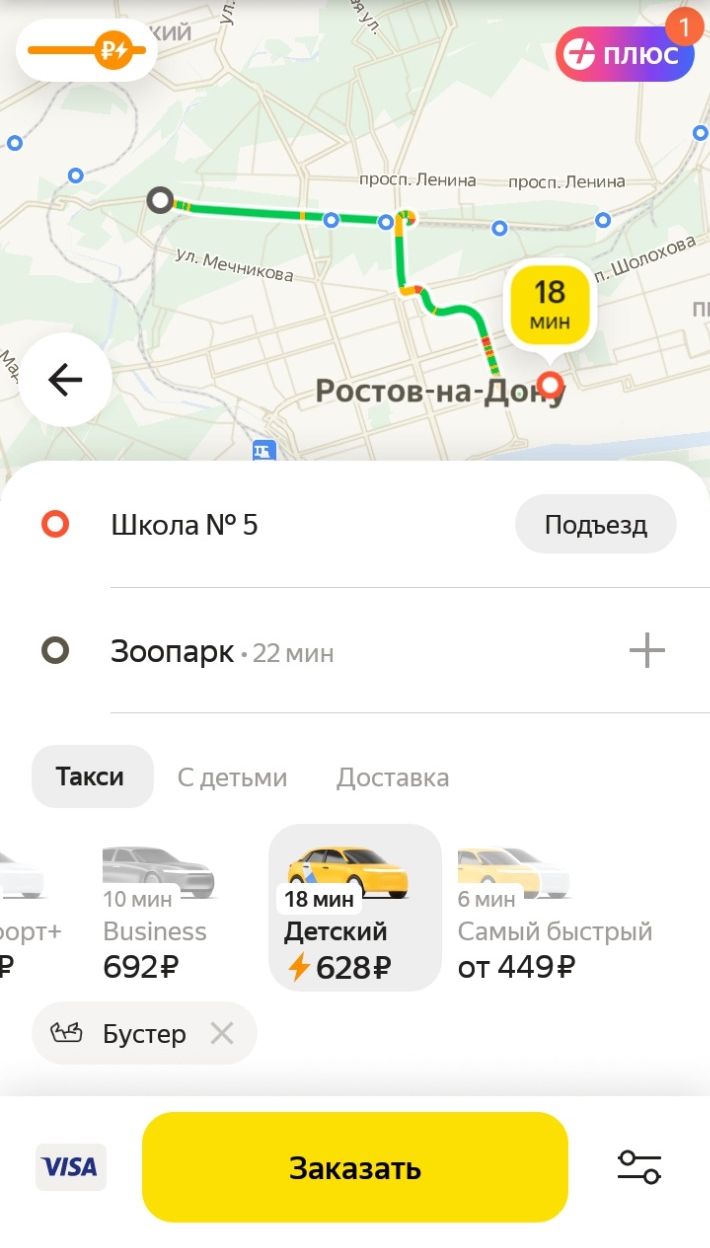This screenshot has height=1248, width=710.
Task: Switch to the Доставка tab
Action: [x=392, y=777]
